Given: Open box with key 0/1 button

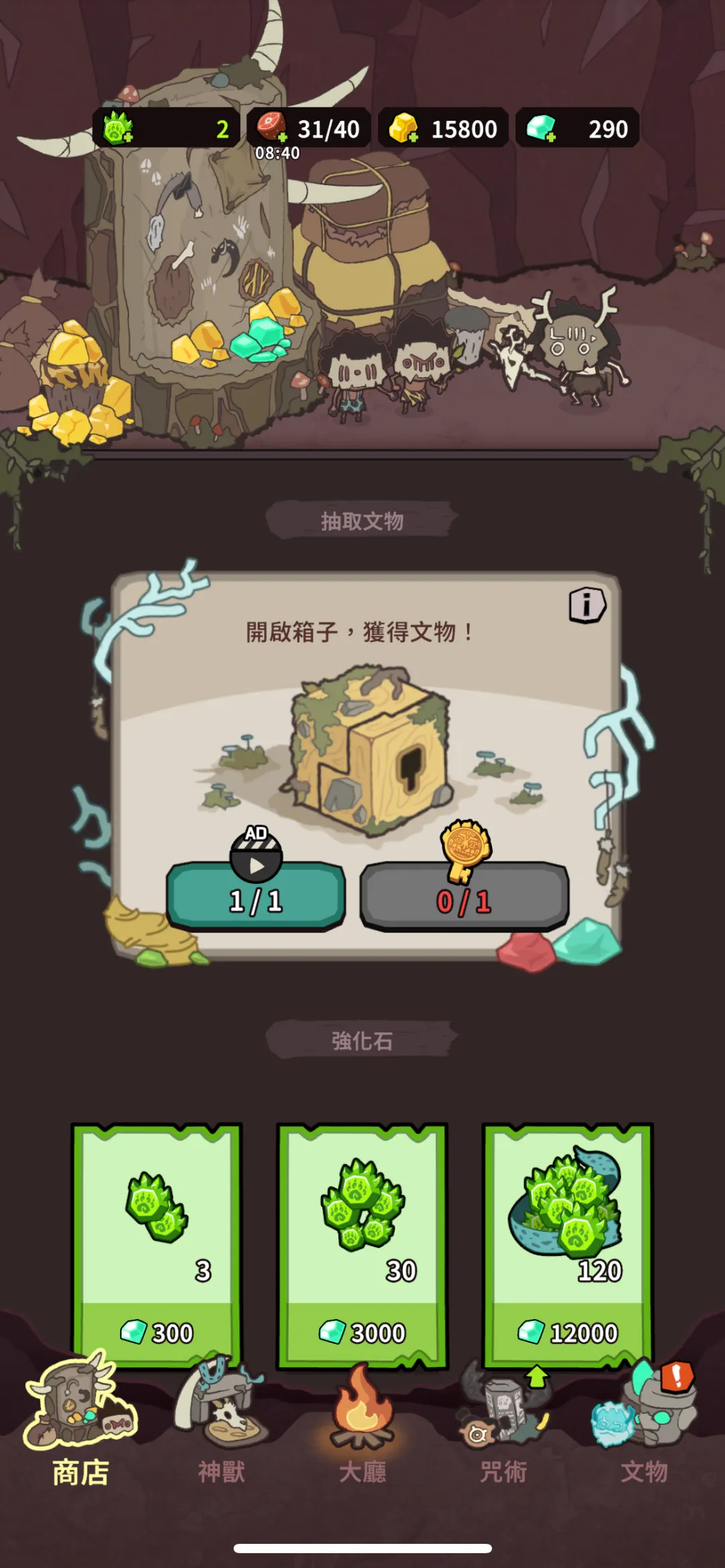Looking at the screenshot, I should (465, 898).
